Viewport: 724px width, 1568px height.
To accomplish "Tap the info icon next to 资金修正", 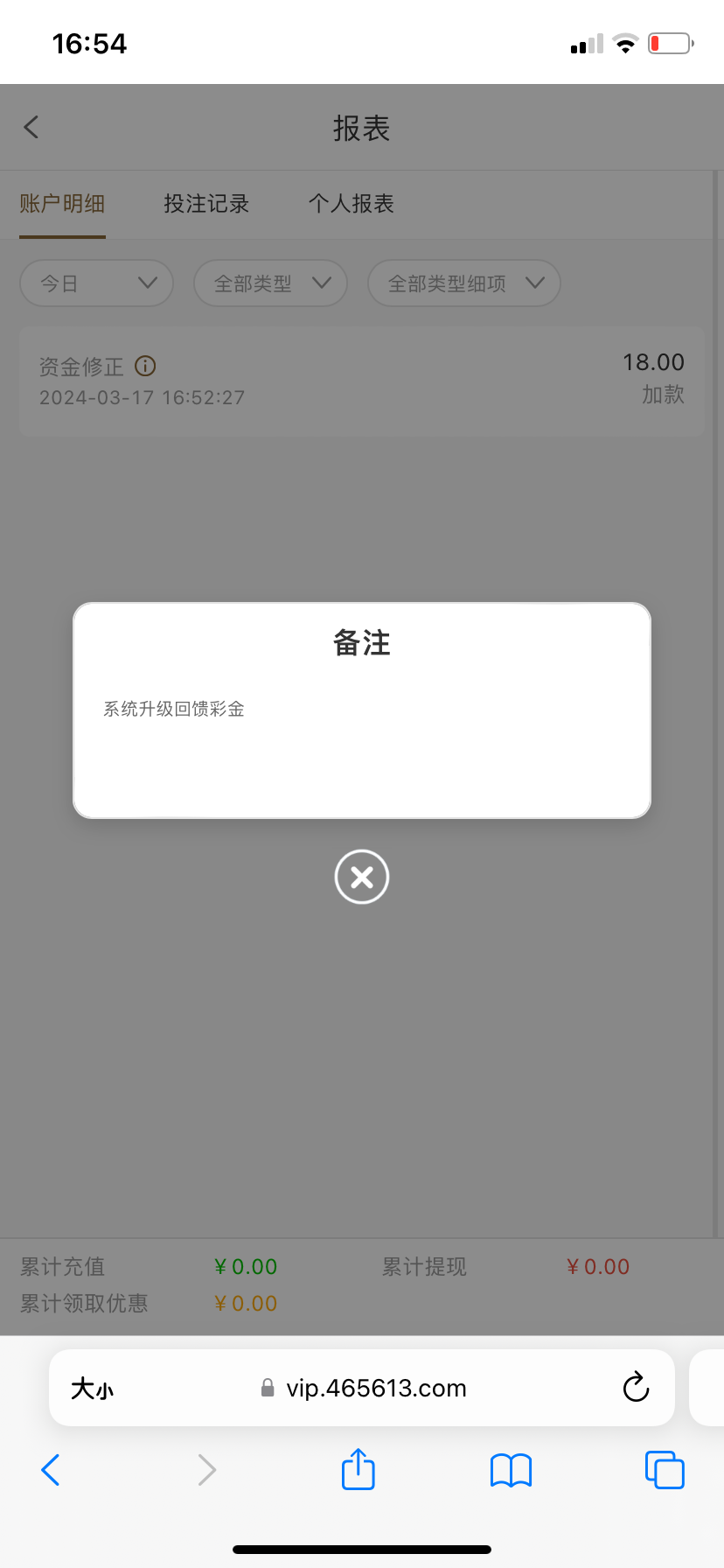I will point(145,366).
